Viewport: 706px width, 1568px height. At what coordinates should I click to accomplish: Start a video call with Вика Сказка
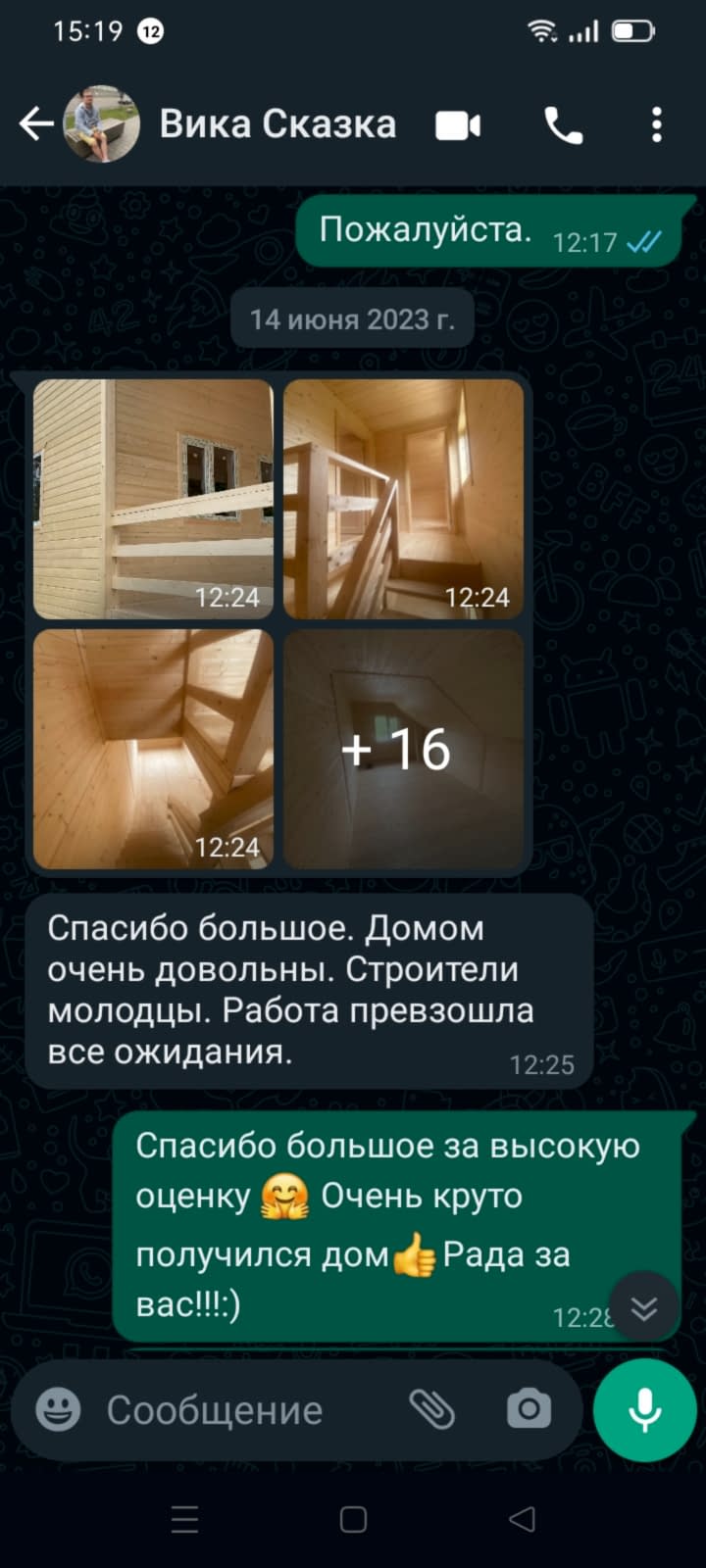(458, 125)
